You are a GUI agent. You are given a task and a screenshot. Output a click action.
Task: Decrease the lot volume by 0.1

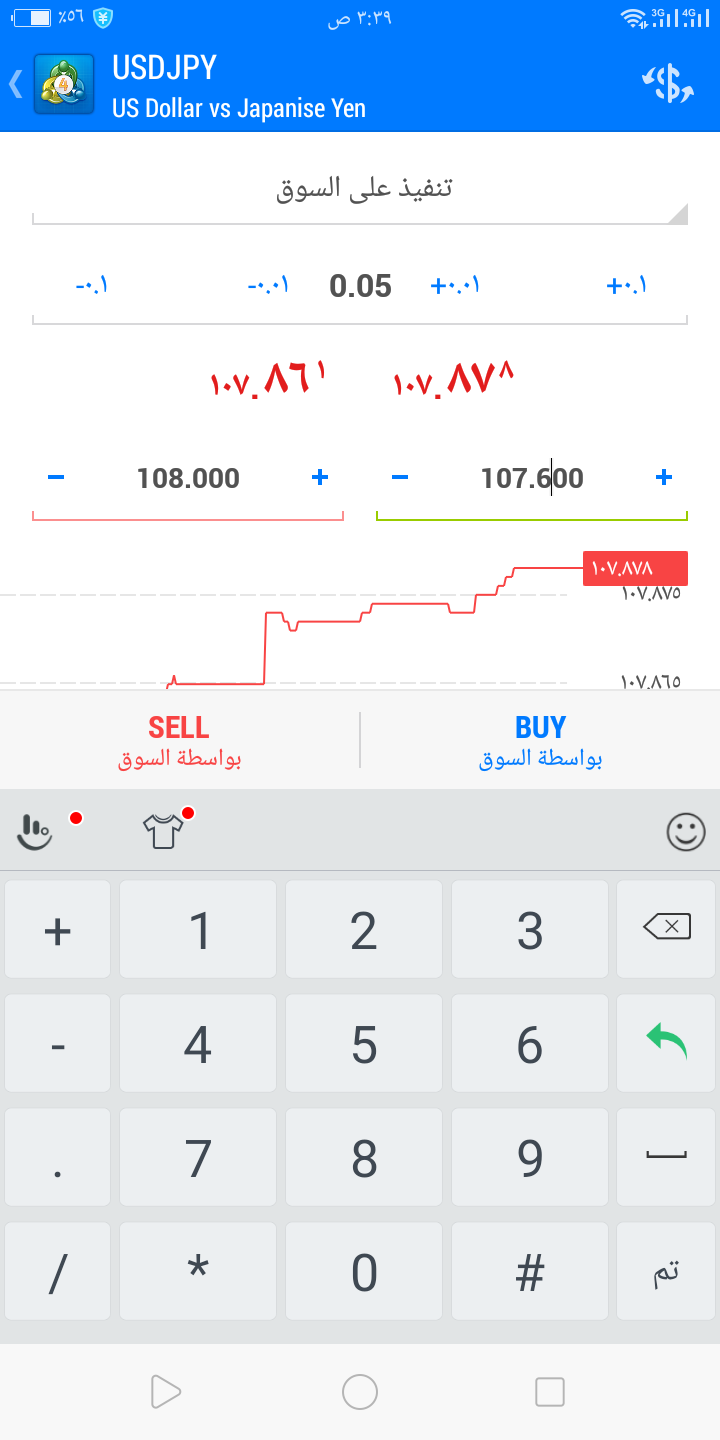tap(91, 286)
